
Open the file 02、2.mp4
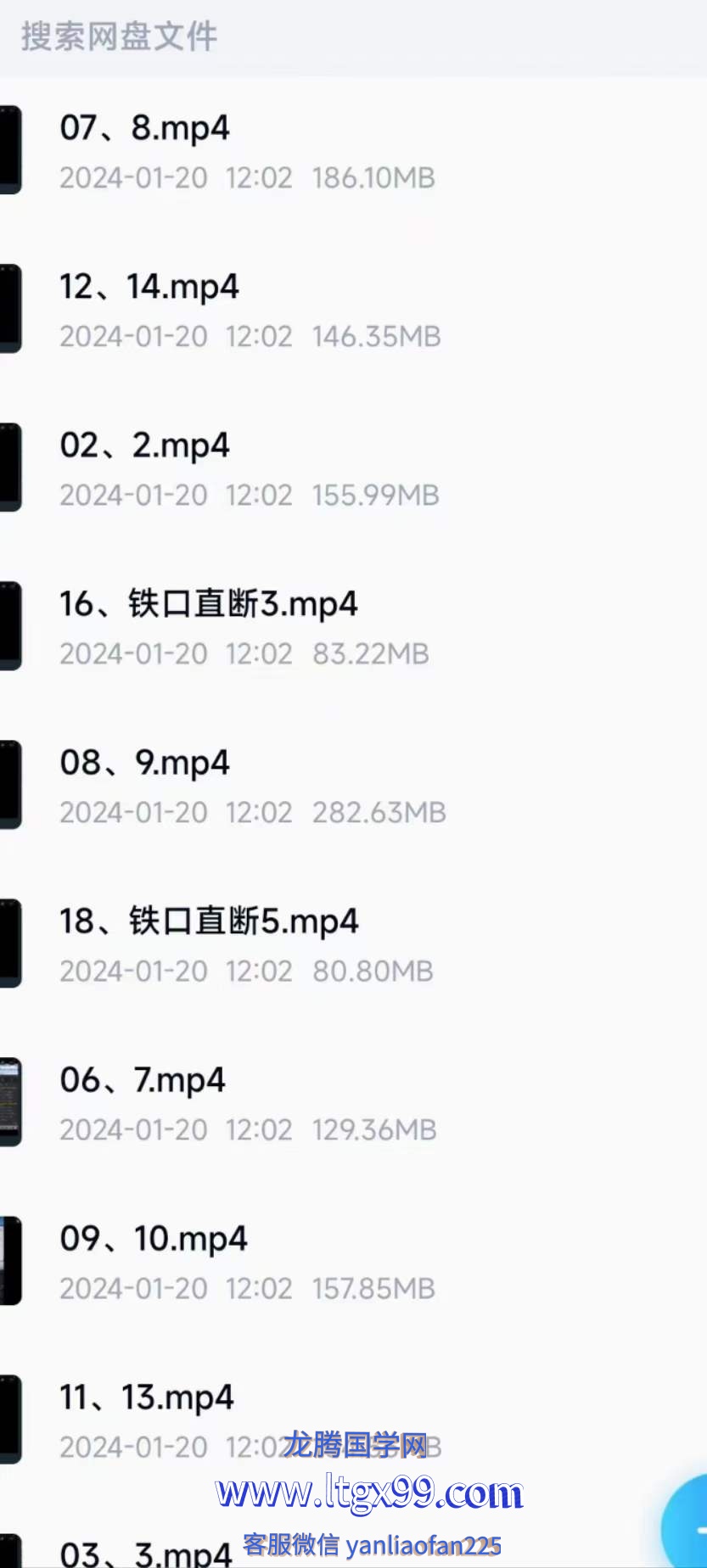(x=353, y=468)
